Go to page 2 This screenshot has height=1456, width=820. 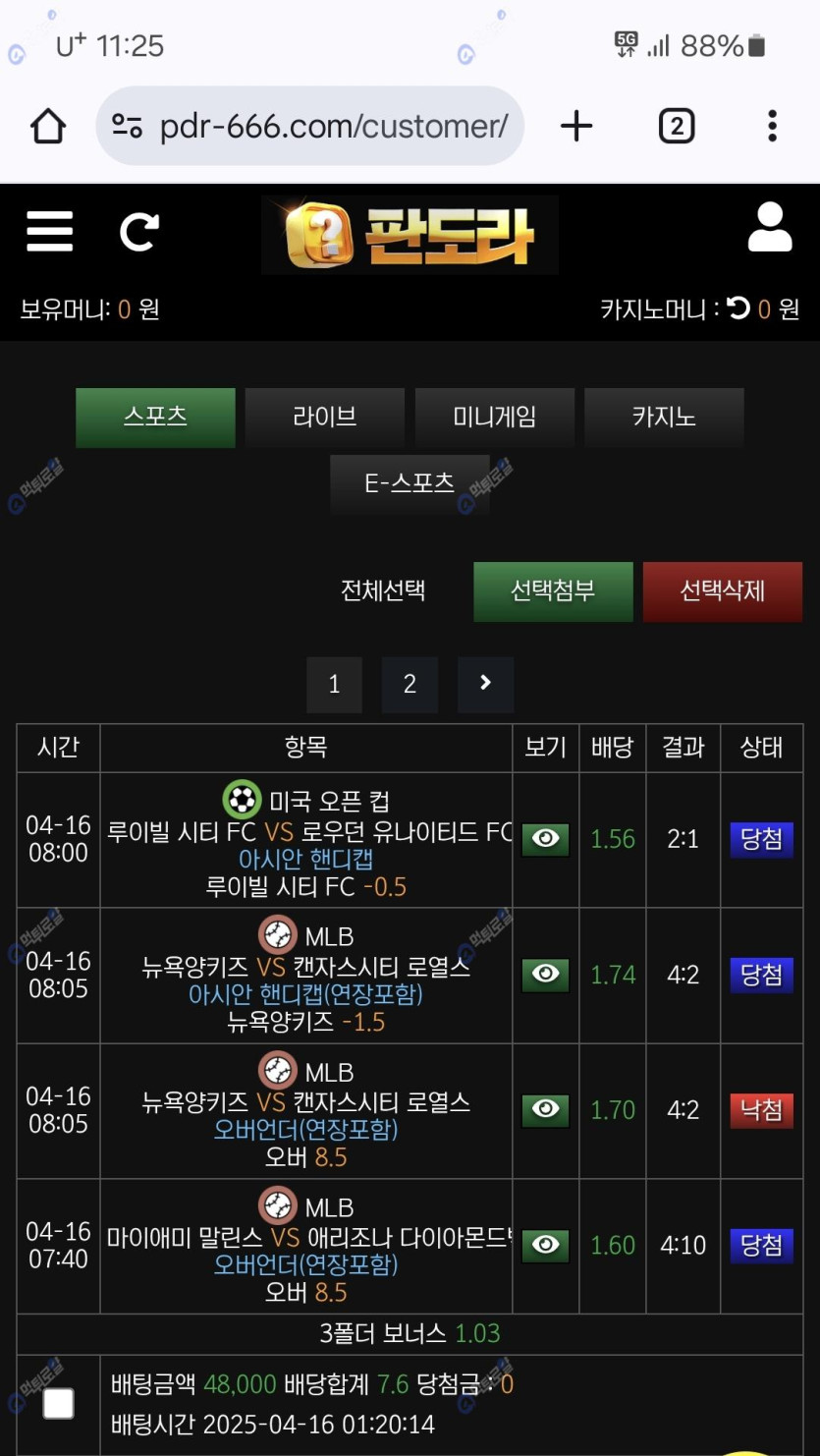click(410, 684)
